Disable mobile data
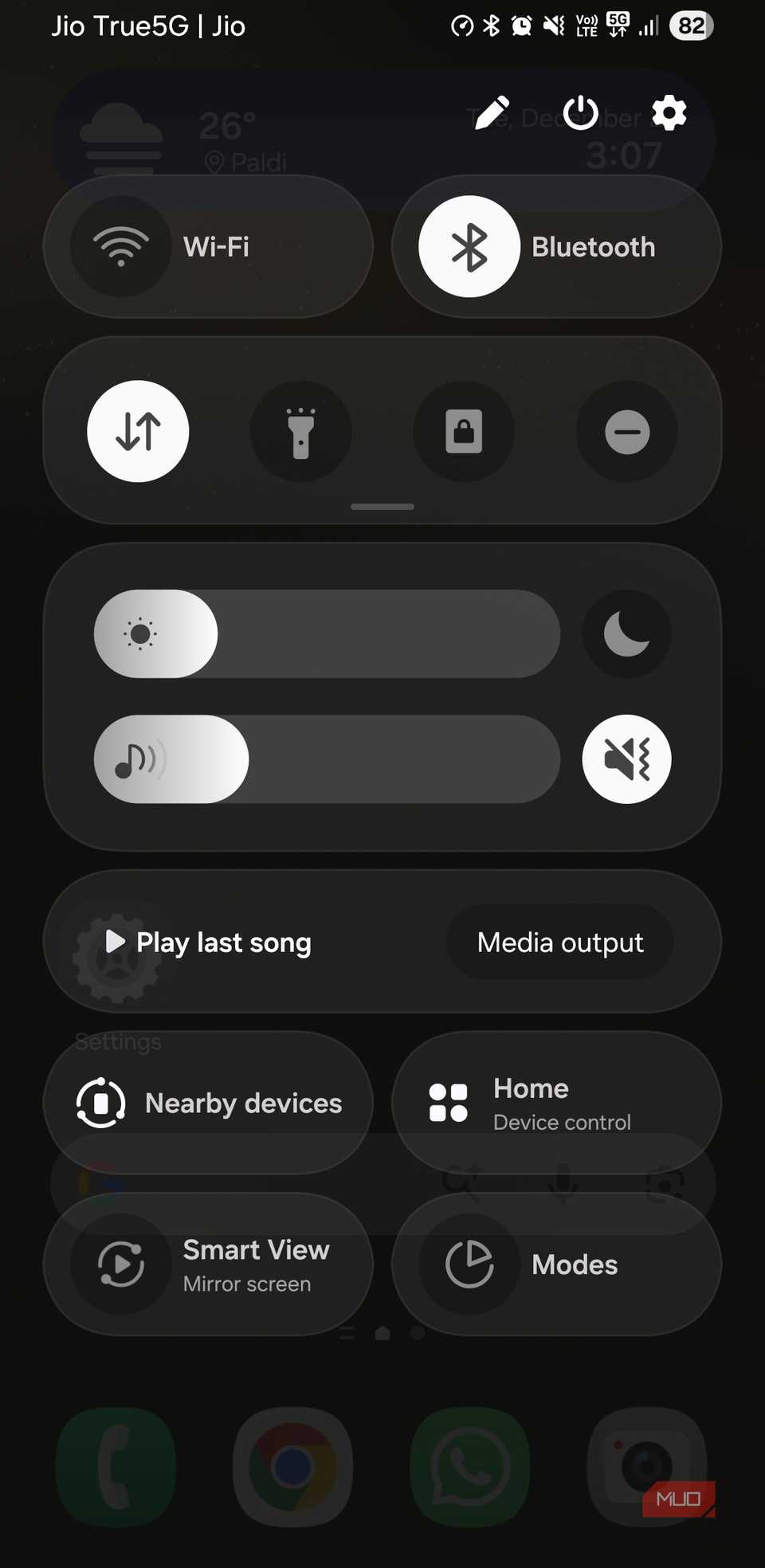The width and height of the screenshot is (765, 1568). (138, 430)
